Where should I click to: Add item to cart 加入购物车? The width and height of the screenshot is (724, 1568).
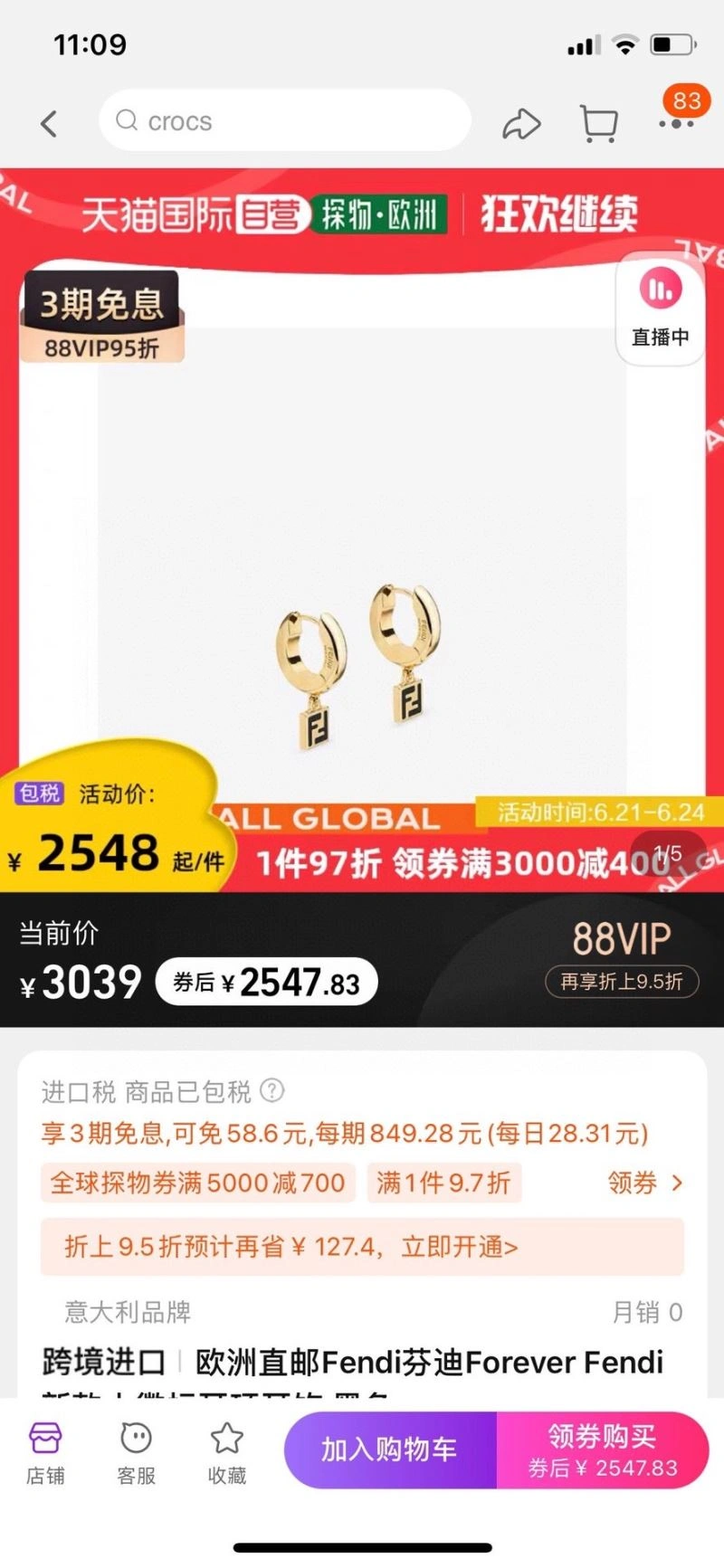pos(390,1449)
